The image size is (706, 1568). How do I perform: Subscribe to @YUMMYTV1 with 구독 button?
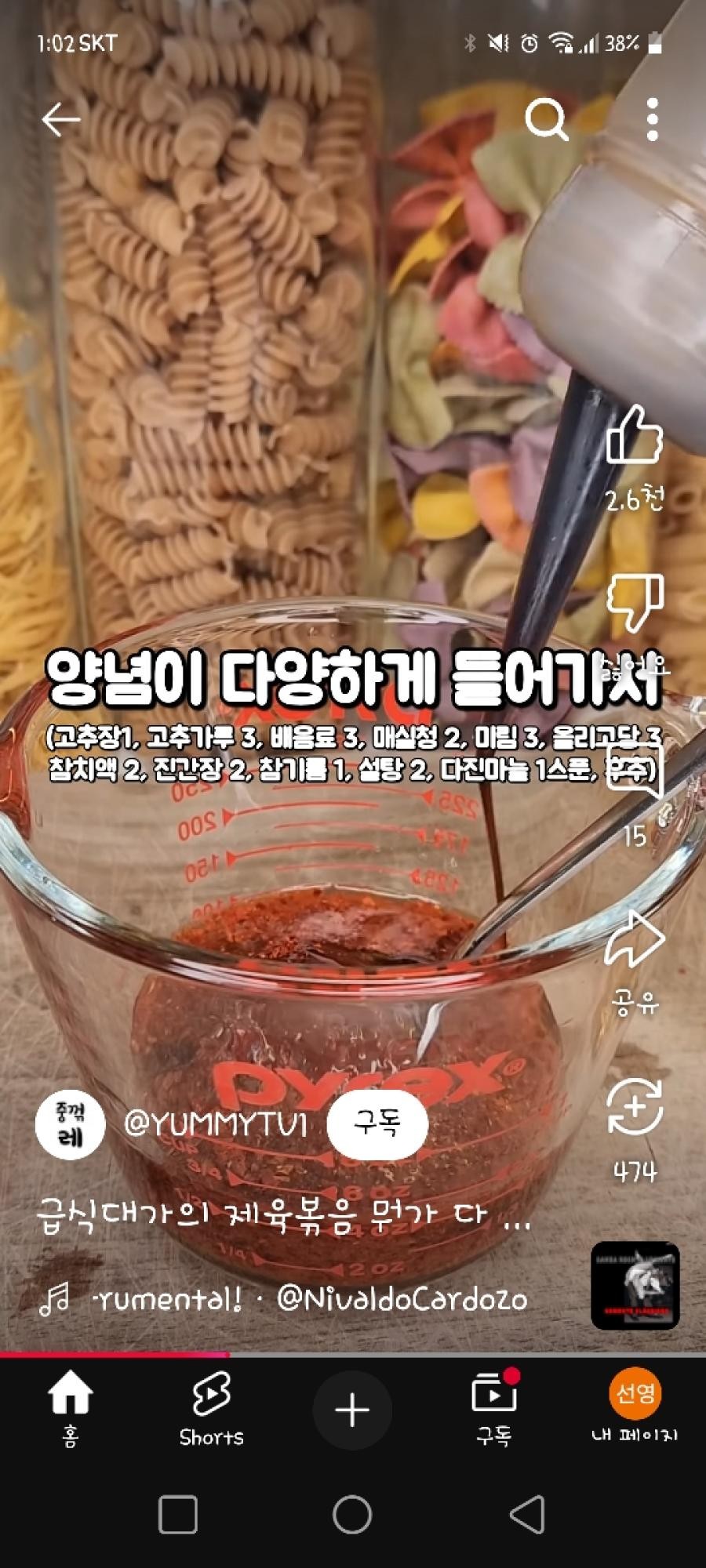tap(377, 1123)
